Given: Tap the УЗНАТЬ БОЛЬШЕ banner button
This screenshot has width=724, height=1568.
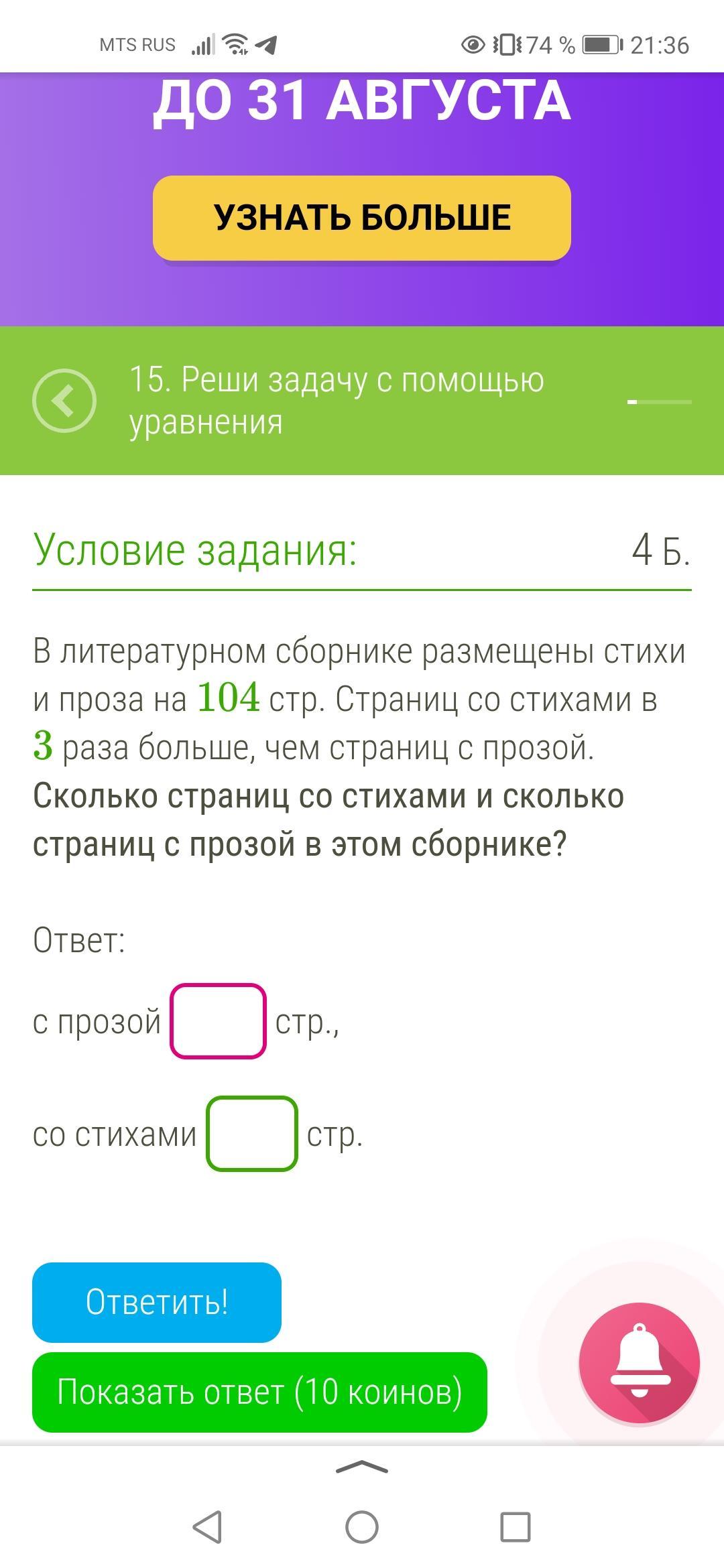Looking at the screenshot, I should tap(361, 218).
